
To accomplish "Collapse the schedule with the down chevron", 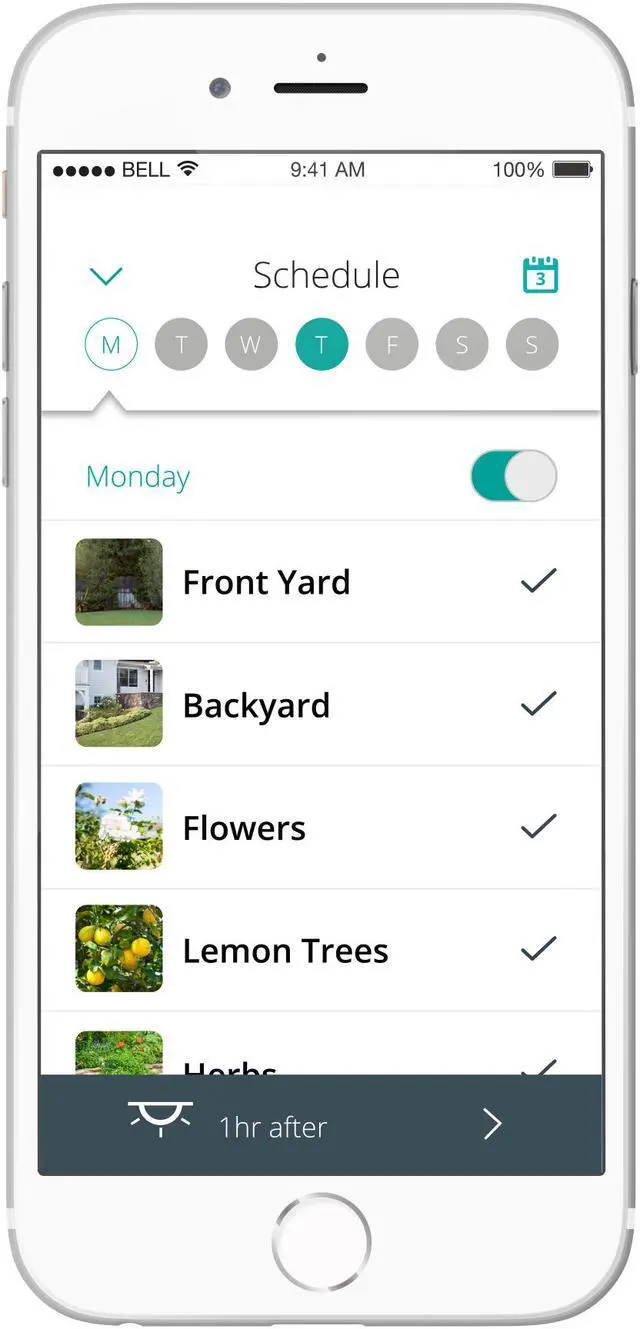I will pyautogui.click(x=106, y=275).
